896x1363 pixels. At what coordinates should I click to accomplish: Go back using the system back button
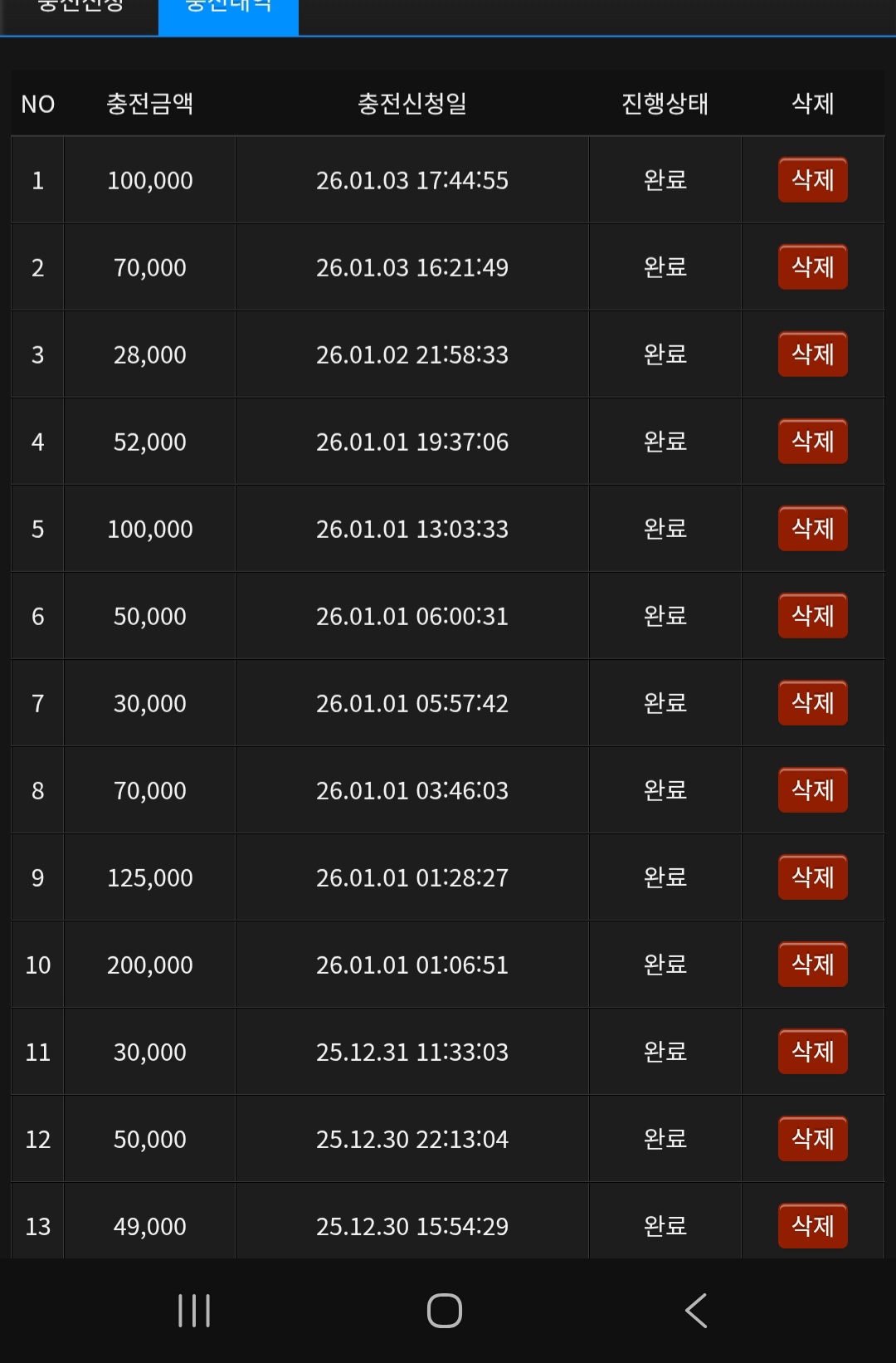click(696, 1311)
